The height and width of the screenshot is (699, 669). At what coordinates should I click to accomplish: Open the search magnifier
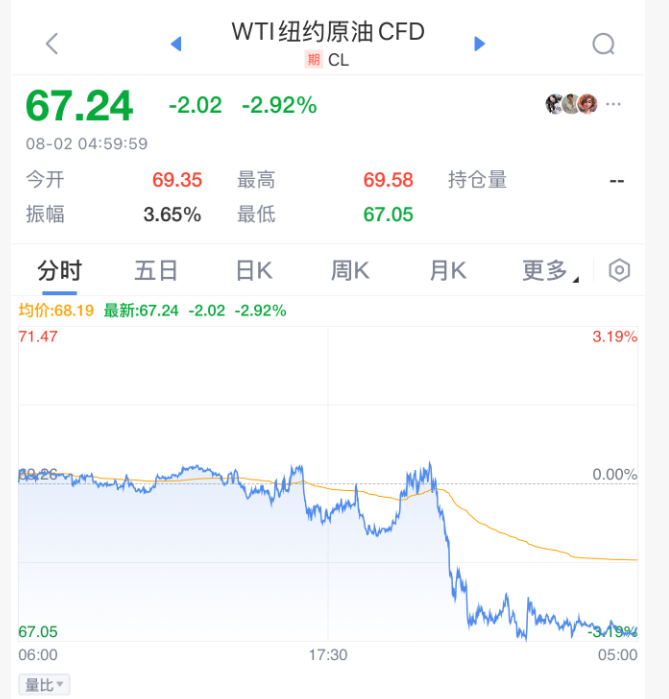pos(603,43)
